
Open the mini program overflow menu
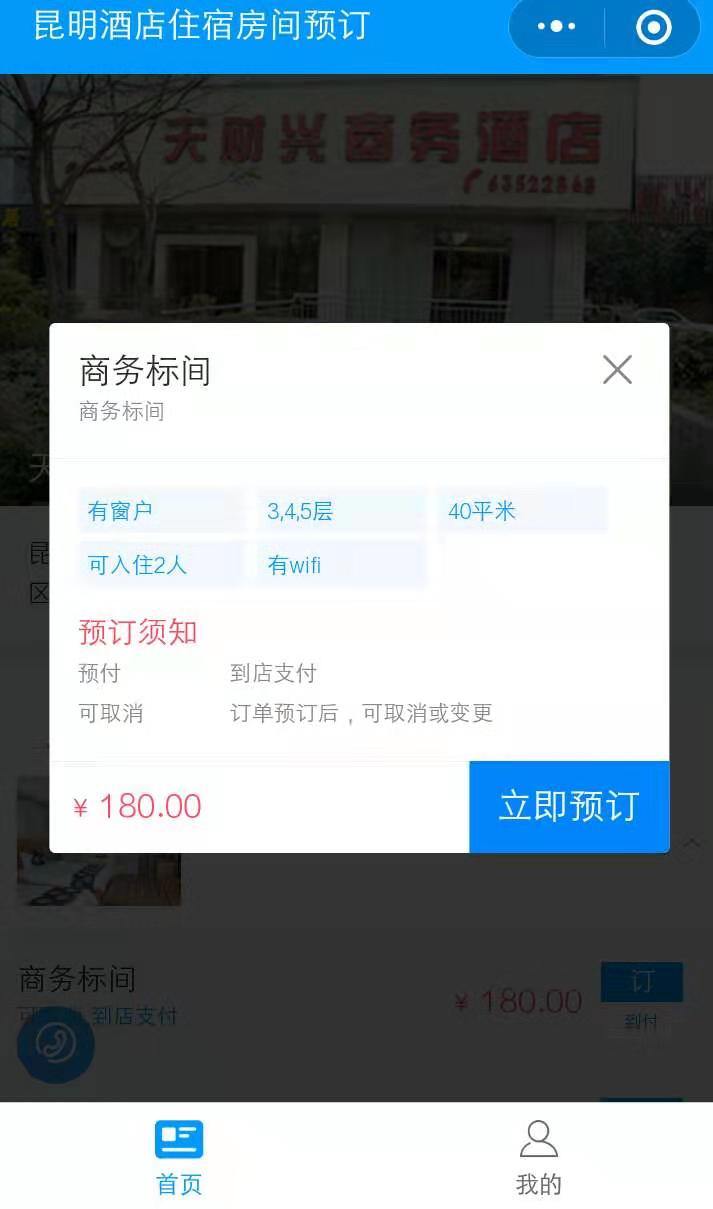point(556,27)
